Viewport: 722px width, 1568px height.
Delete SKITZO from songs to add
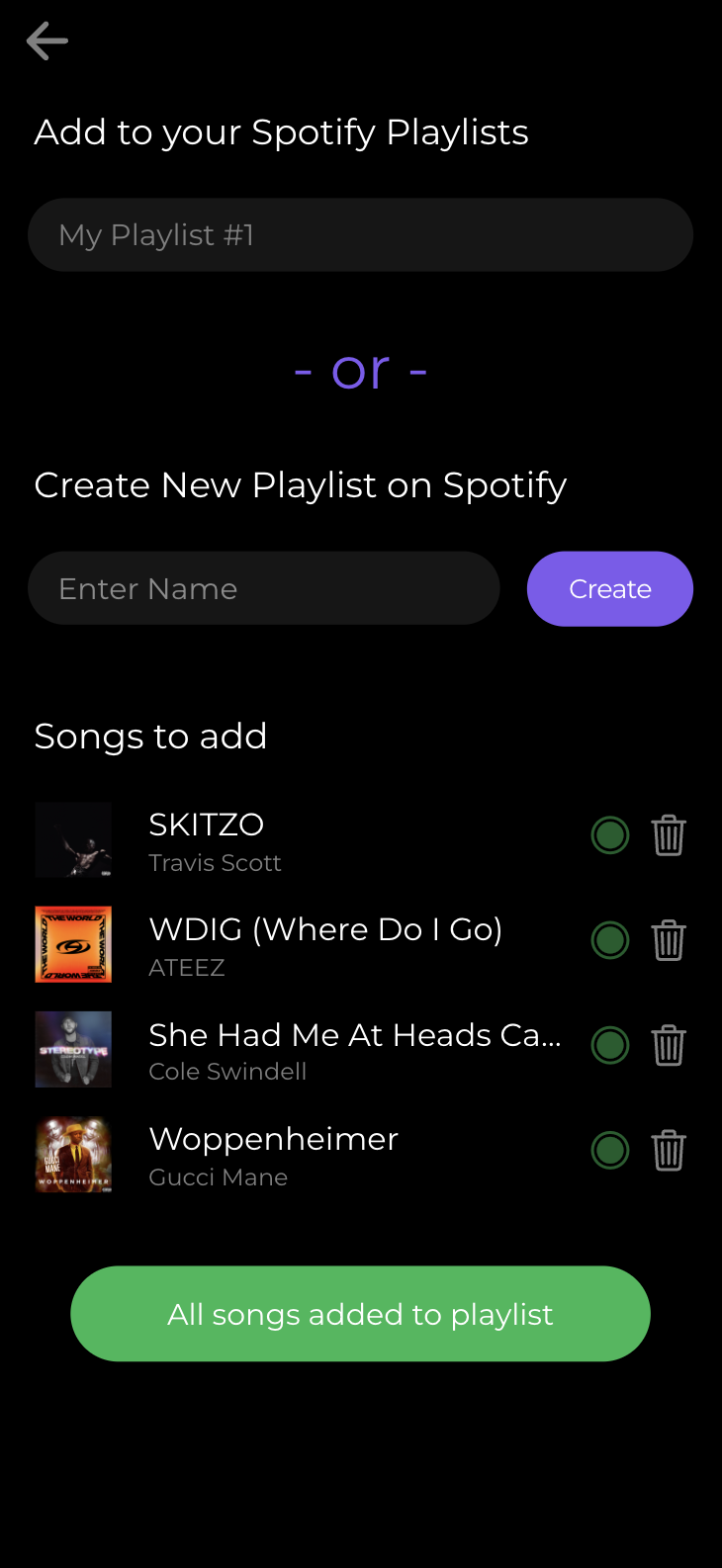point(669,835)
